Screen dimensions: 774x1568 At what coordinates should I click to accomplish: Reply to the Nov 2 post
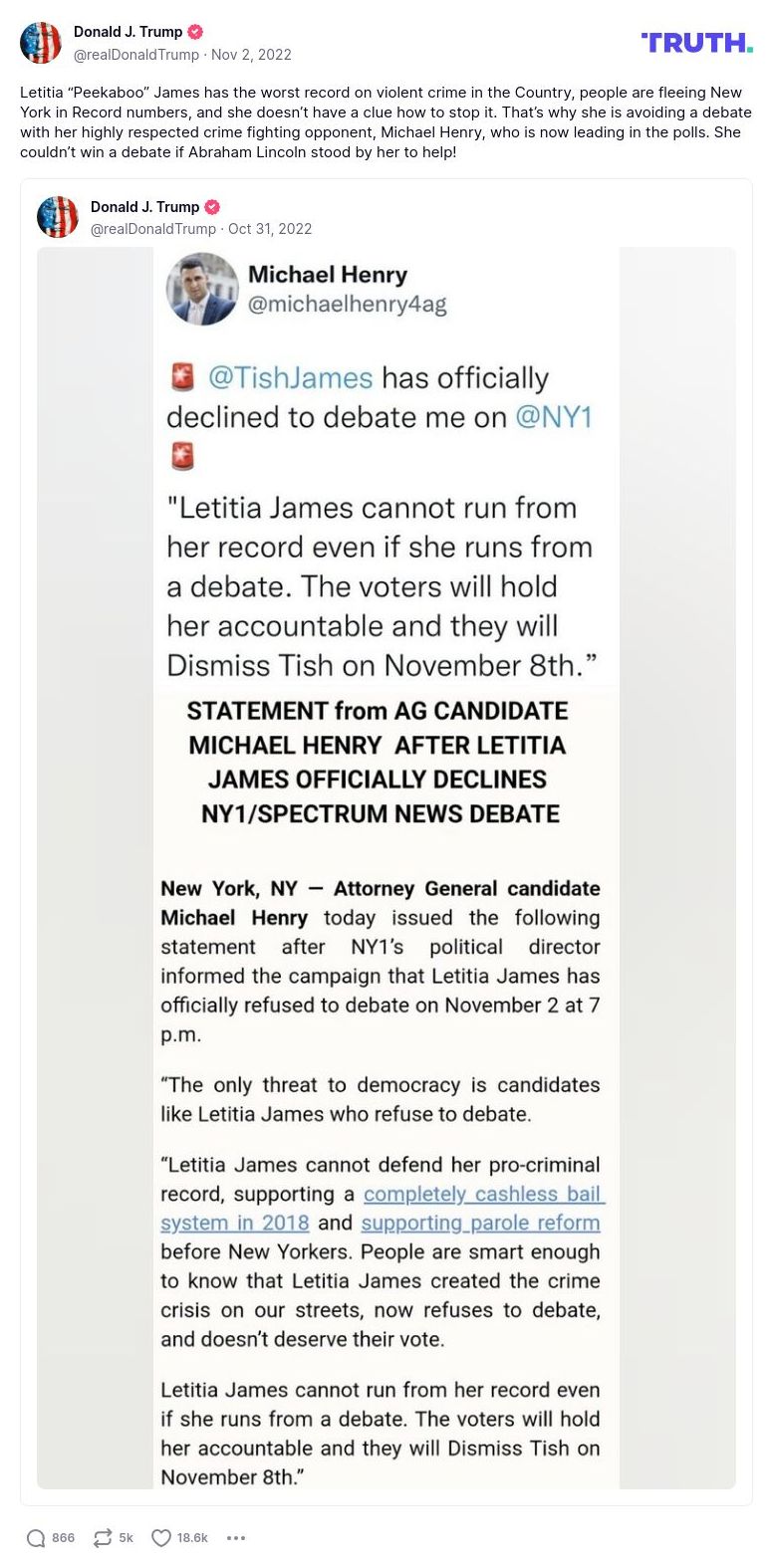pyautogui.click(x=37, y=1538)
